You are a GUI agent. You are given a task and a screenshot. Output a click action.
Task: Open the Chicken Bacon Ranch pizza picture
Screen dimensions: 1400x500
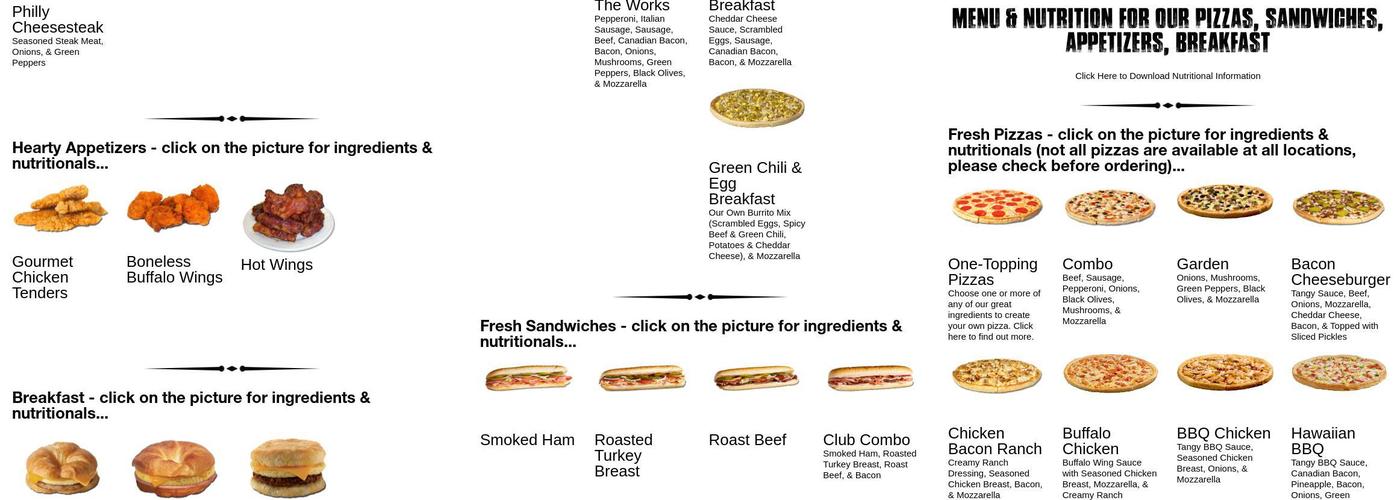996,375
